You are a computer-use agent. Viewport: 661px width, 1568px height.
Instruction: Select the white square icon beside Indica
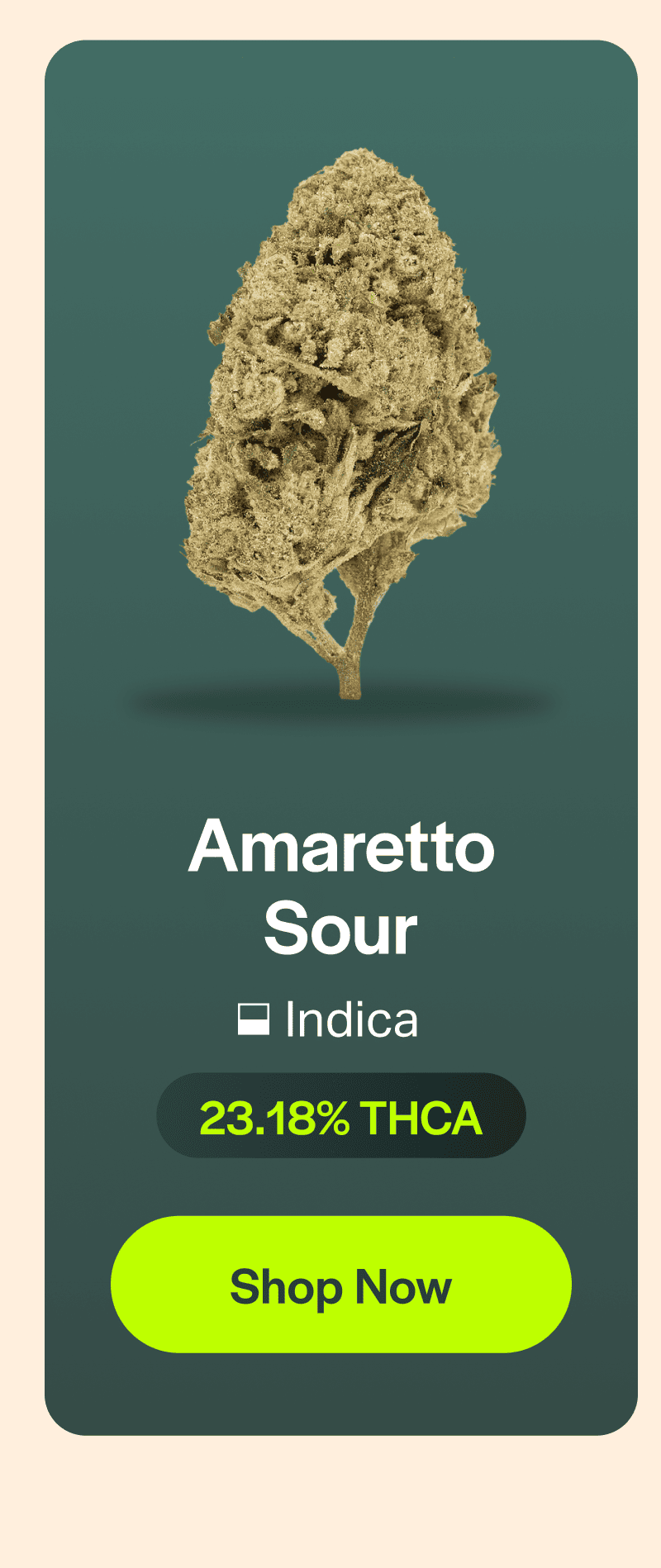pyautogui.click(x=253, y=1019)
